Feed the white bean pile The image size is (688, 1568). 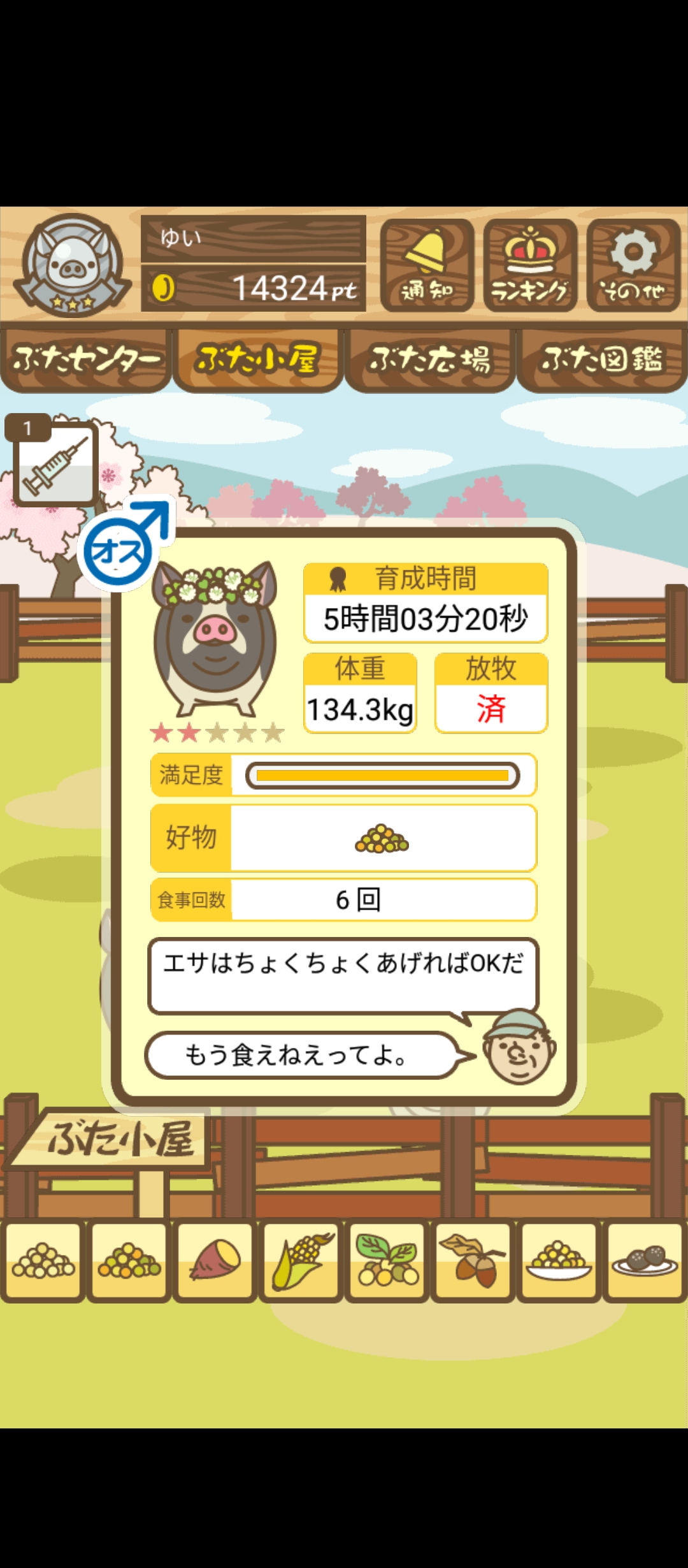pos(43,1261)
